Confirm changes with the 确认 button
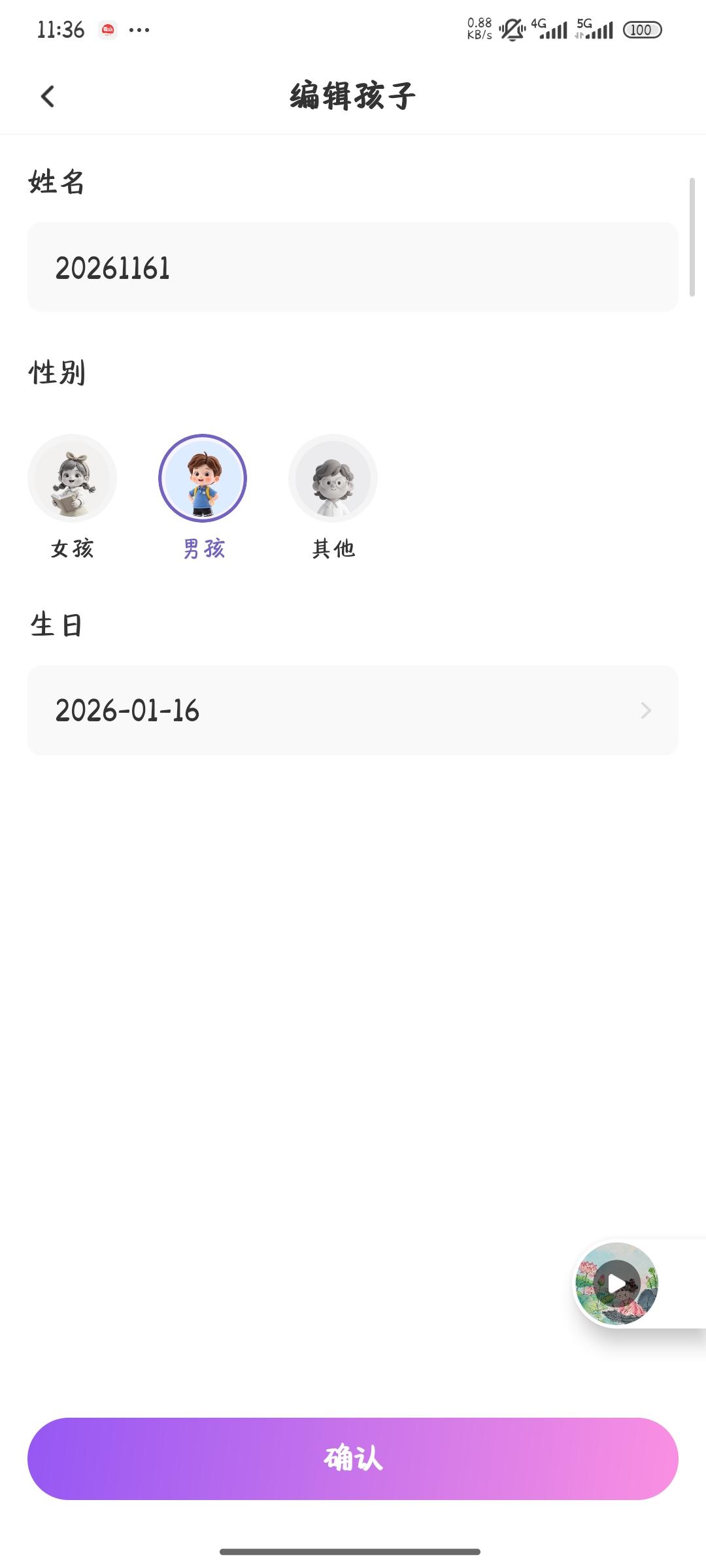The width and height of the screenshot is (706, 1568). click(352, 1459)
